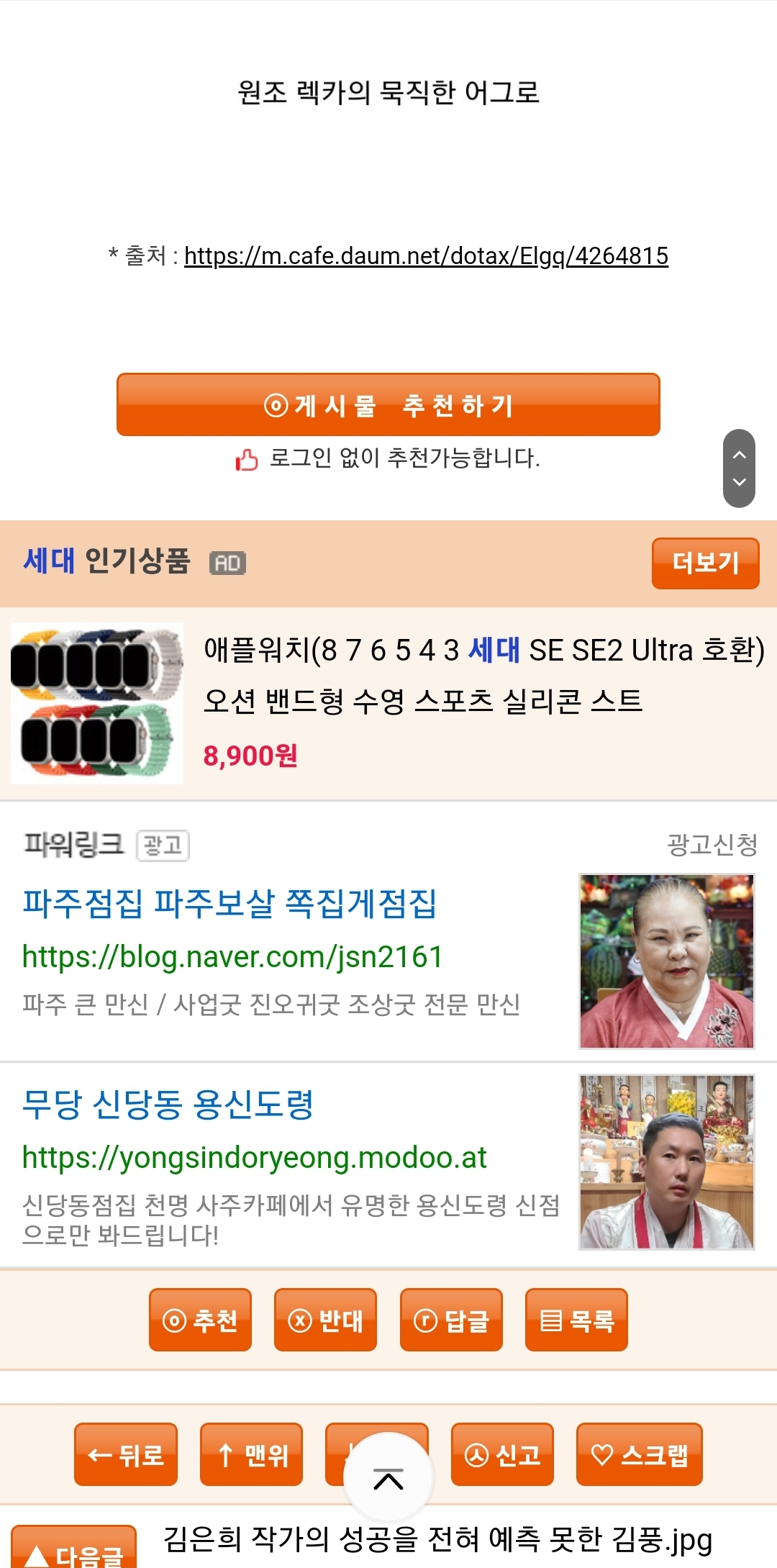The height and width of the screenshot is (1568, 777).
Task: Tap the up arrow on the side scroller
Action: click(739, 455)
